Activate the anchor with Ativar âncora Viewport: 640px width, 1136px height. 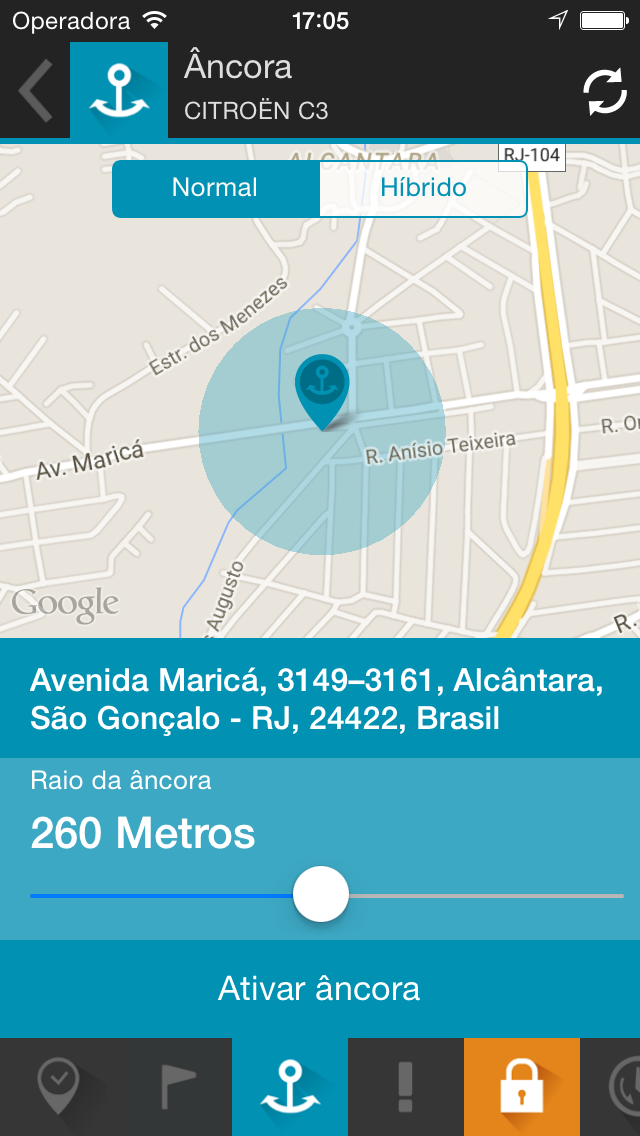pos(320,989)
